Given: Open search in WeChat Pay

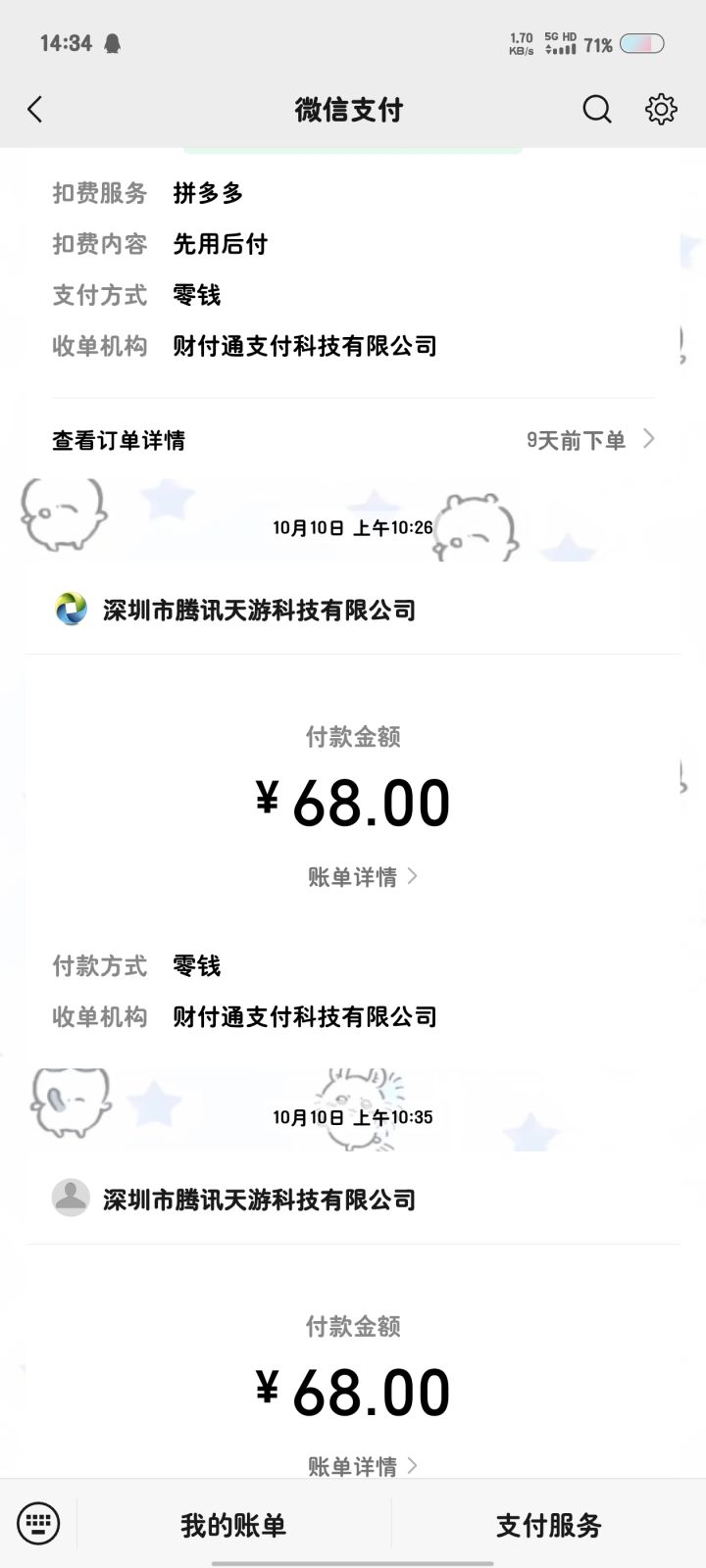Looking at the screenshot, I should click(x=596, y=109).
